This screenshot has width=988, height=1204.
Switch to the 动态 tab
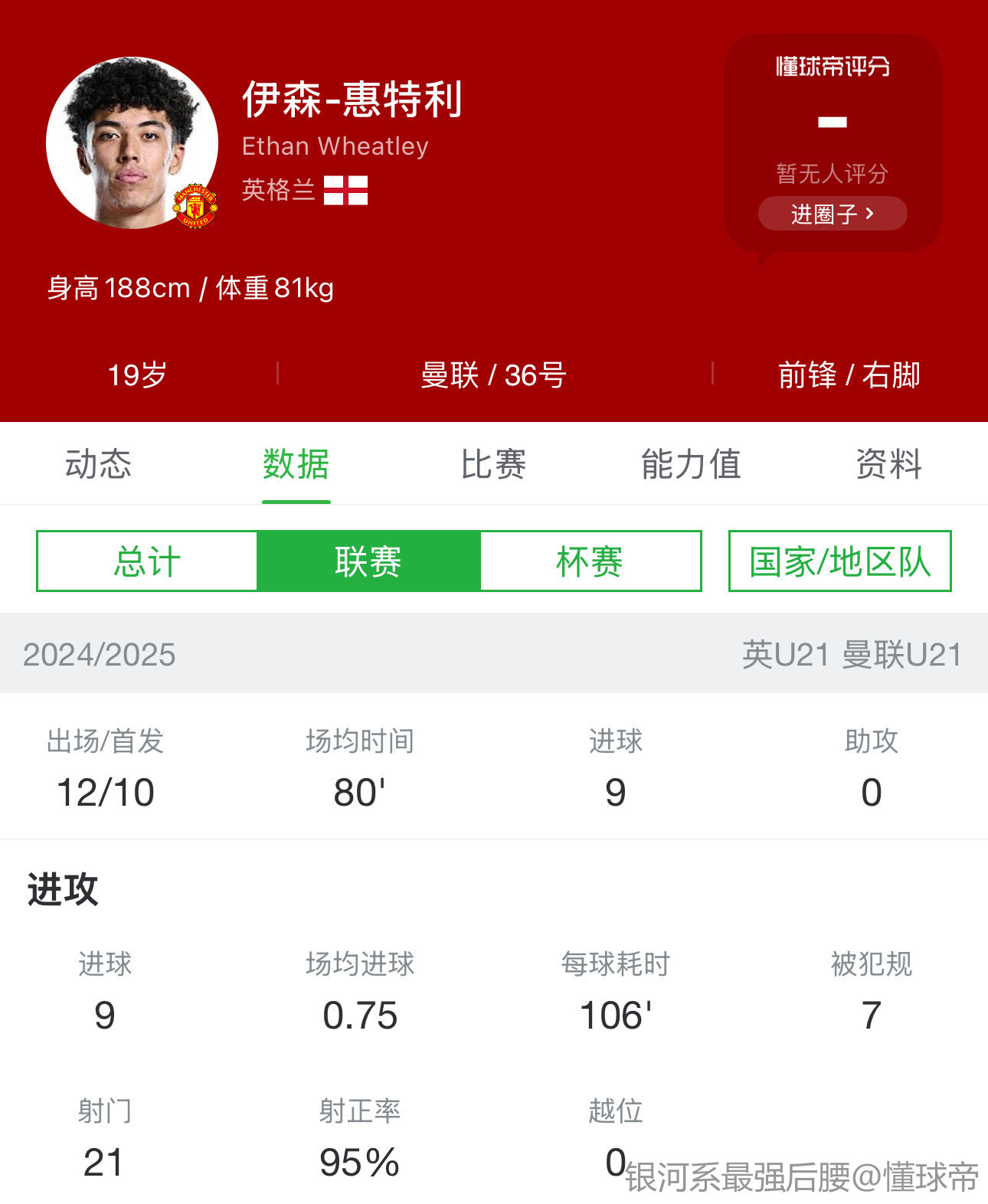(98, 464)
